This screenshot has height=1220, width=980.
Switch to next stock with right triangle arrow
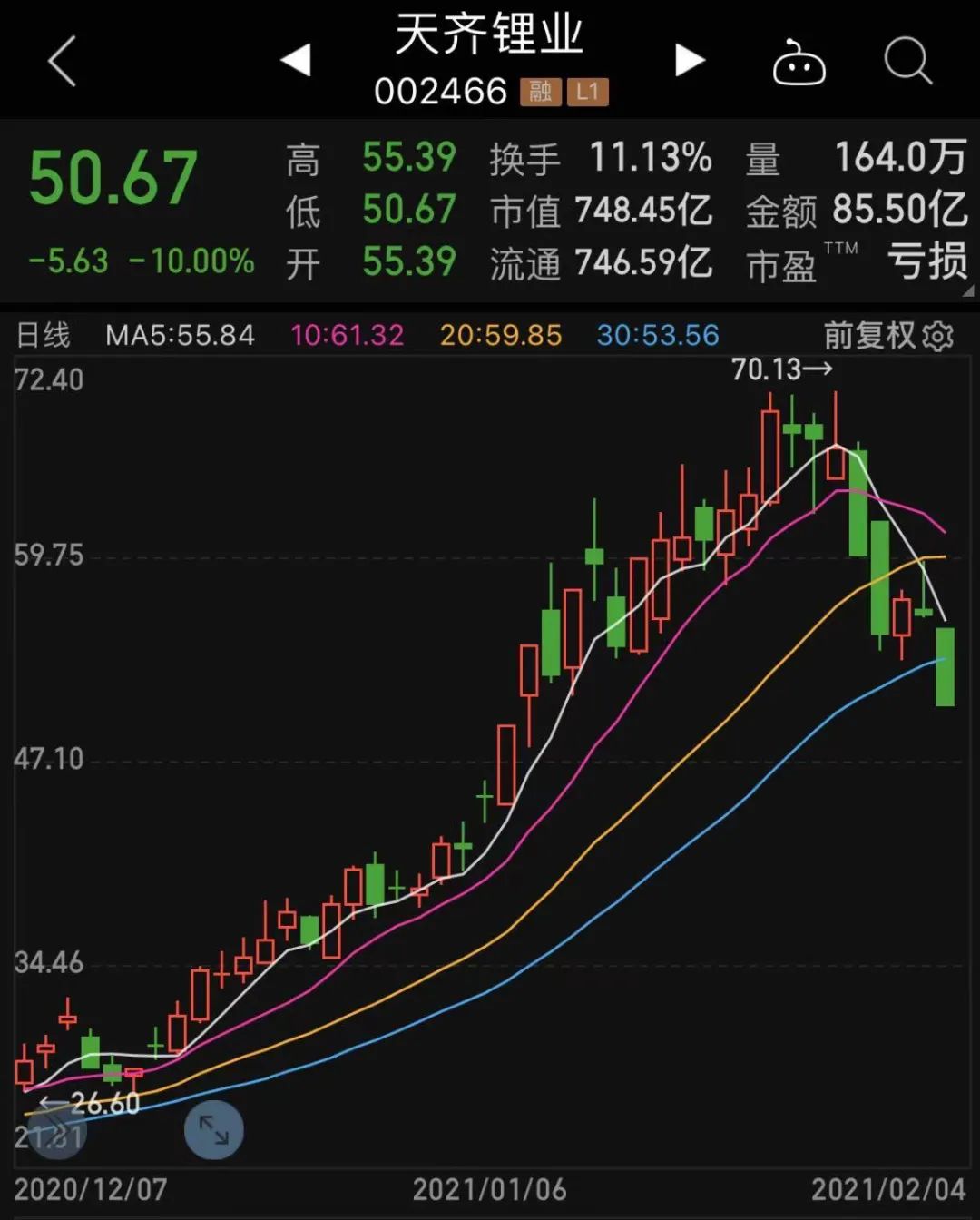[691, 59]
